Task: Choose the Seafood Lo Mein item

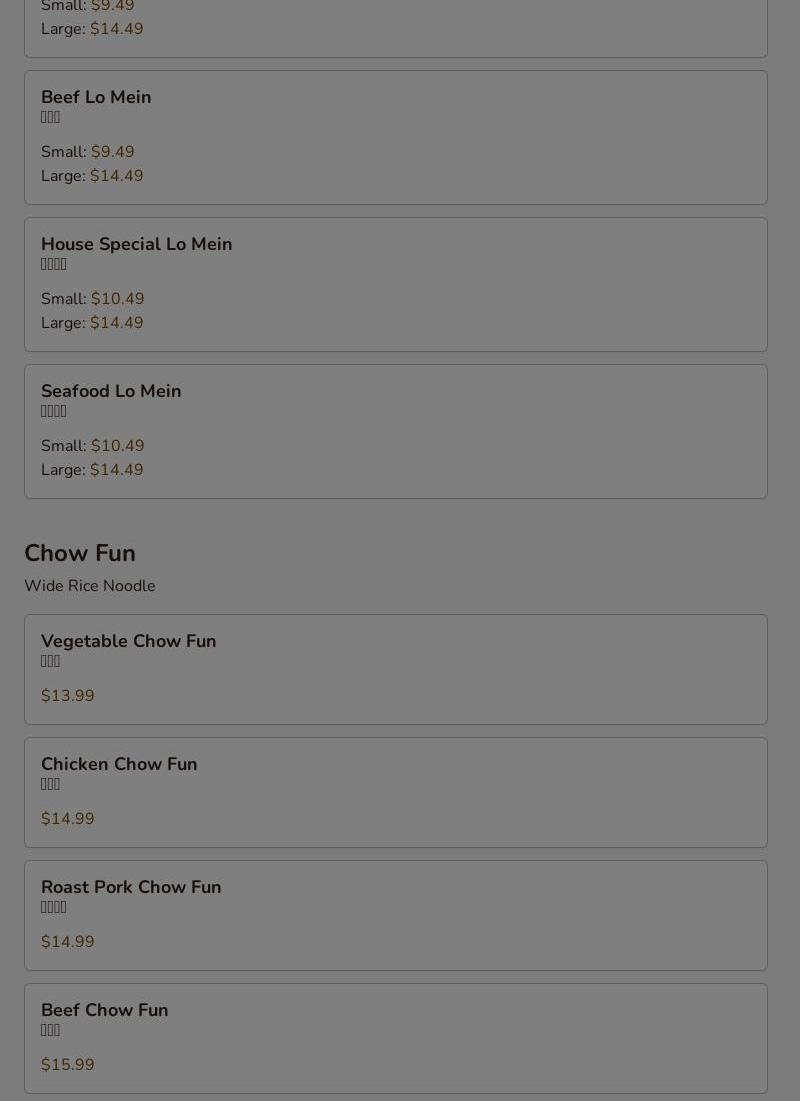Action: point(395,431)
